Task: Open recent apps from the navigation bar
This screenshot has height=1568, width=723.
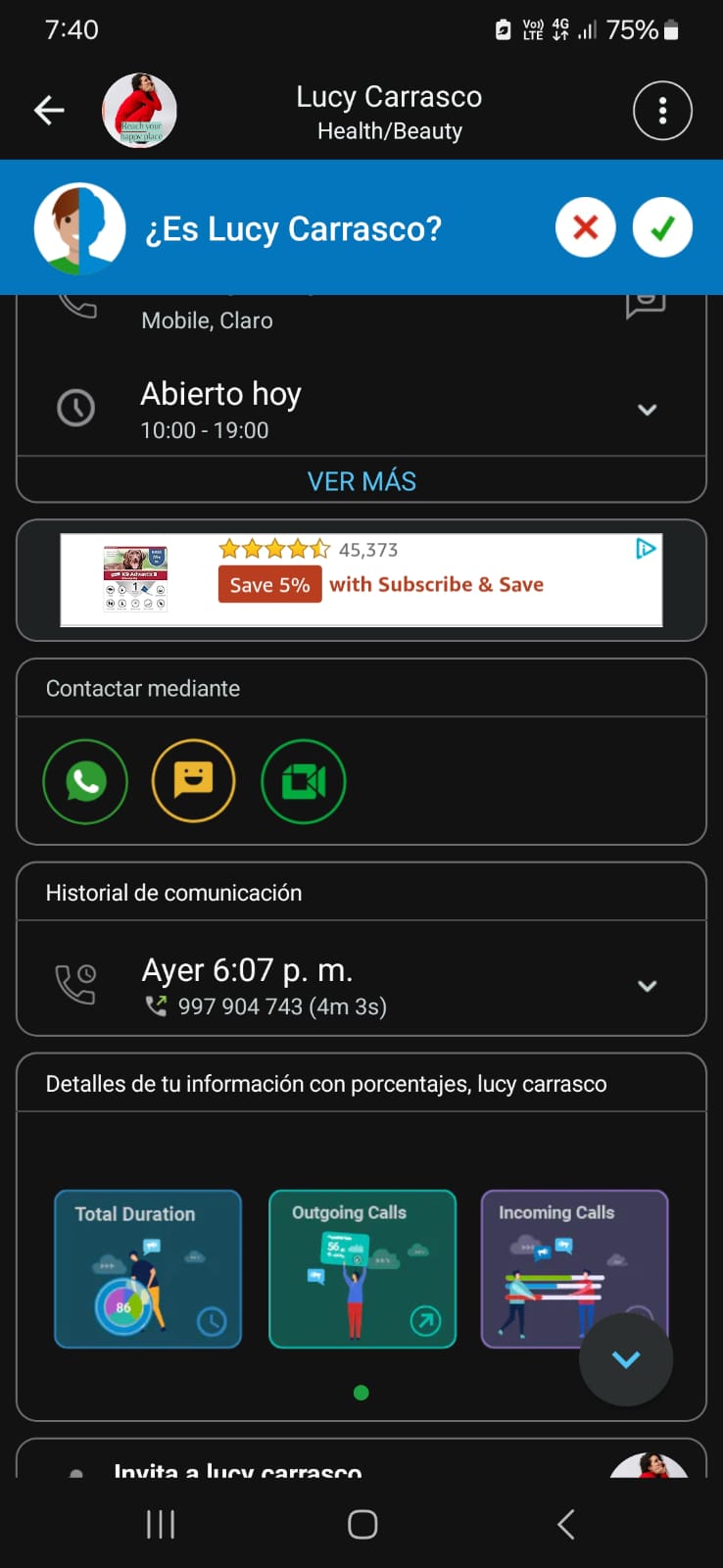Action: [x=161, y=1524]
